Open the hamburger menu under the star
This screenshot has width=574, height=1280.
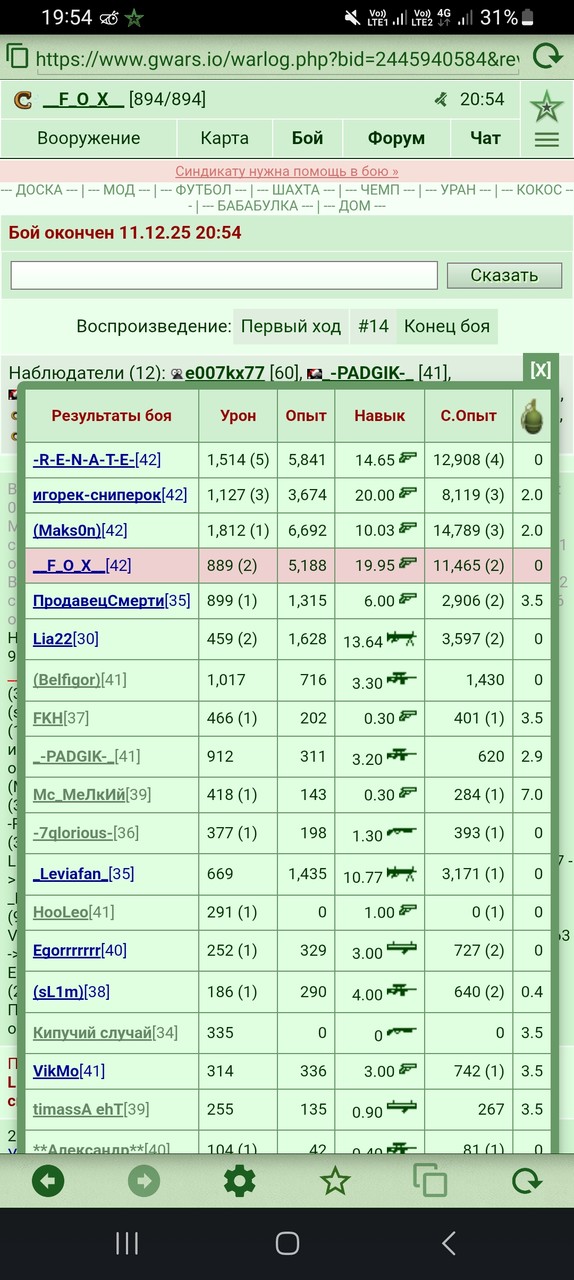pos(547,140)
